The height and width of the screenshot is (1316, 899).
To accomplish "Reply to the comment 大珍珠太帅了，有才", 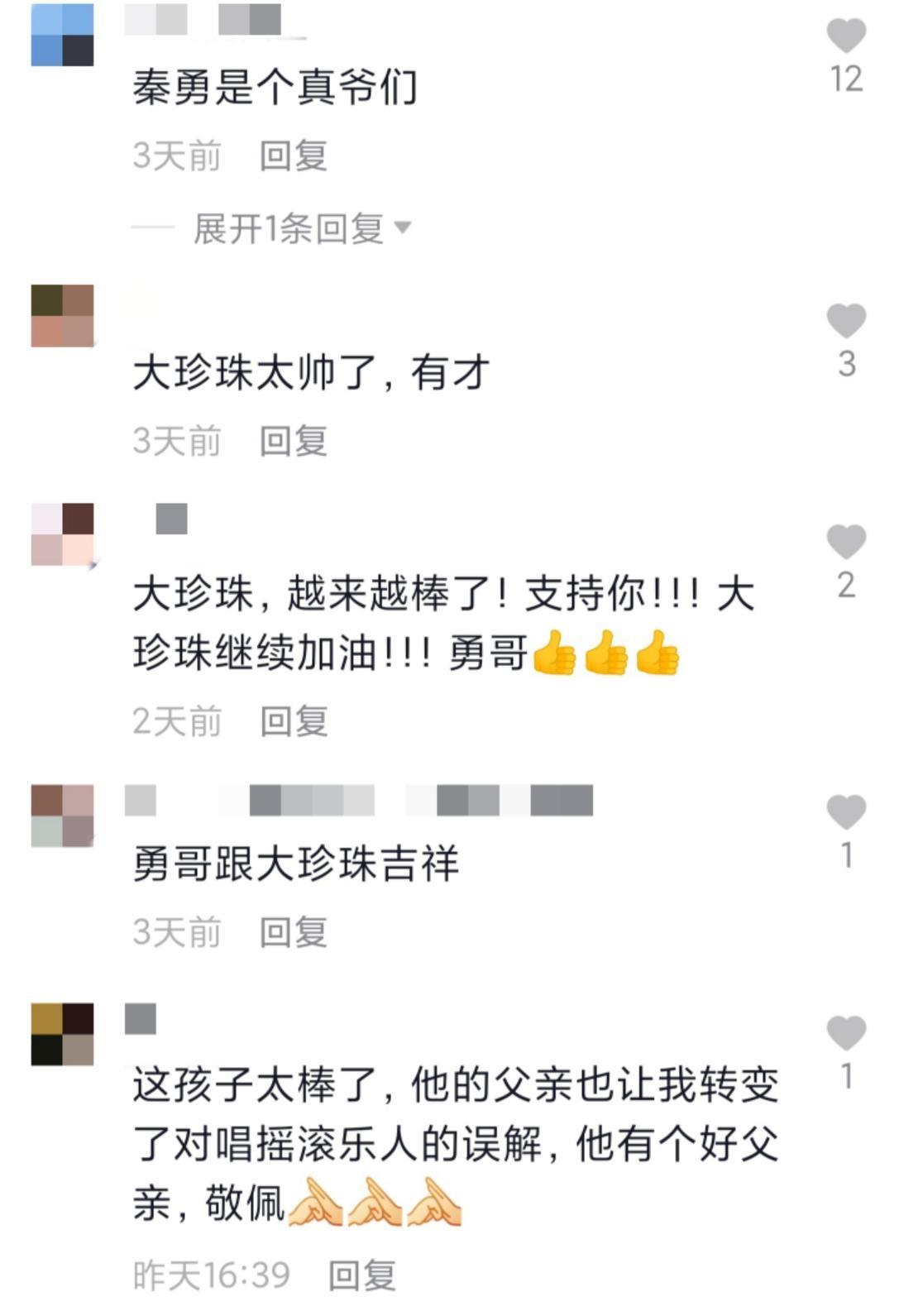I will coord(294,441).
